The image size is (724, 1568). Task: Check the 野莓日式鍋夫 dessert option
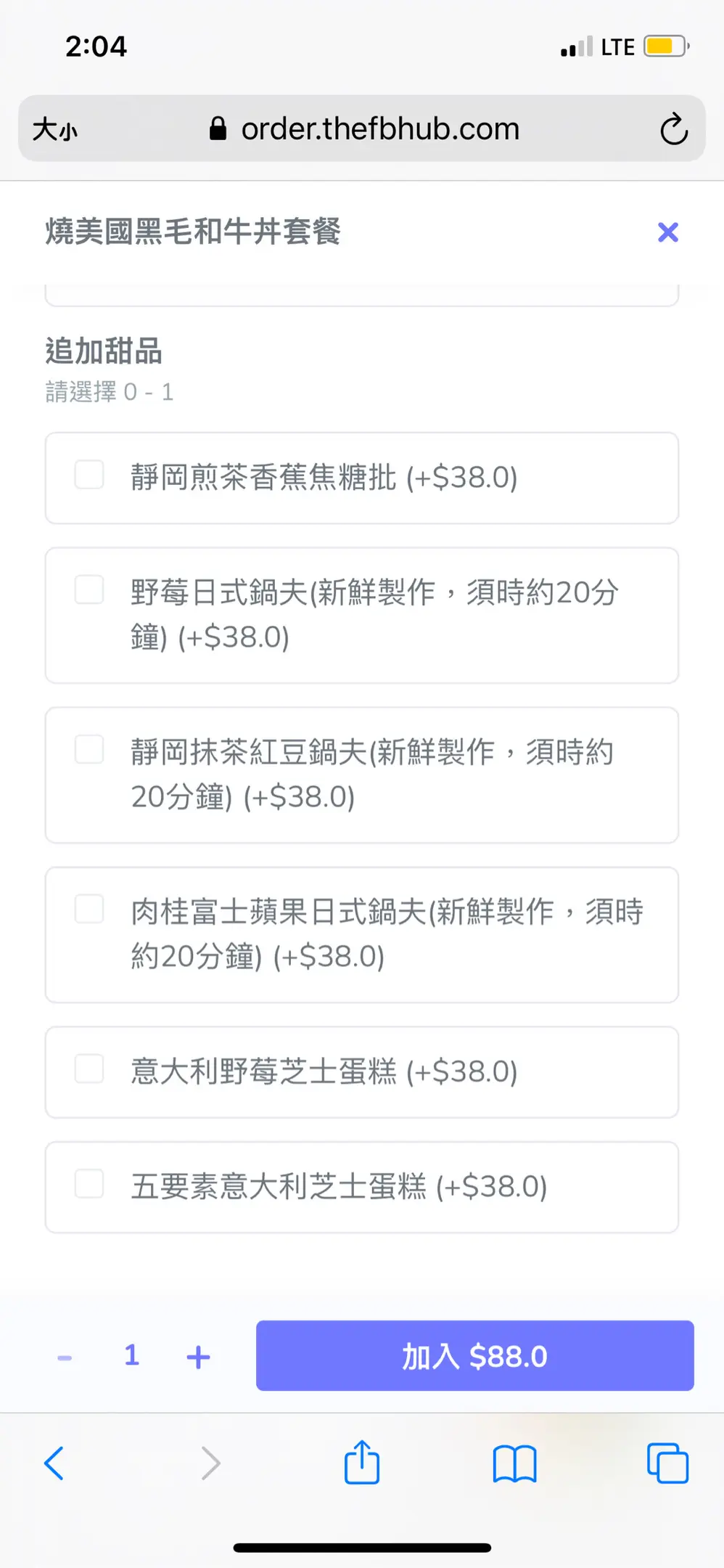point(89,590)
